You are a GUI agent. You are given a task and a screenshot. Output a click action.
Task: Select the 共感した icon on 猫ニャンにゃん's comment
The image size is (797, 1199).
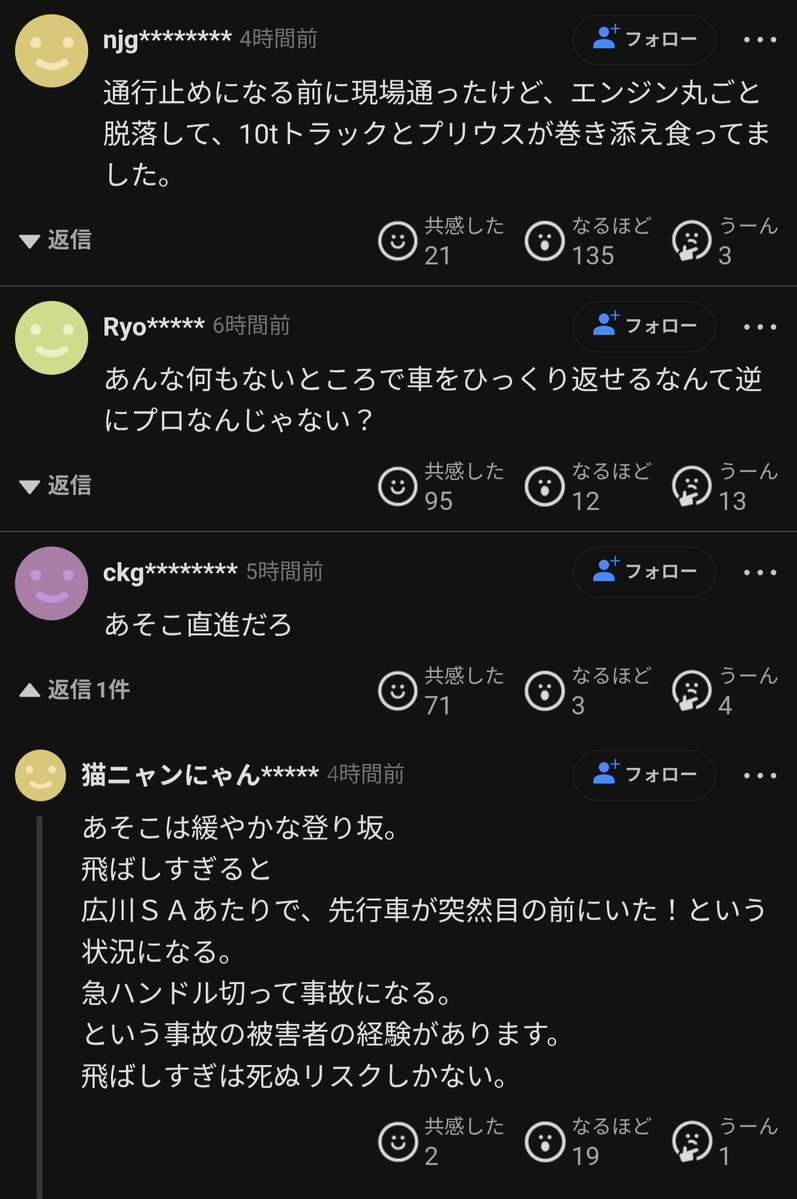(x=399, y=1140)
